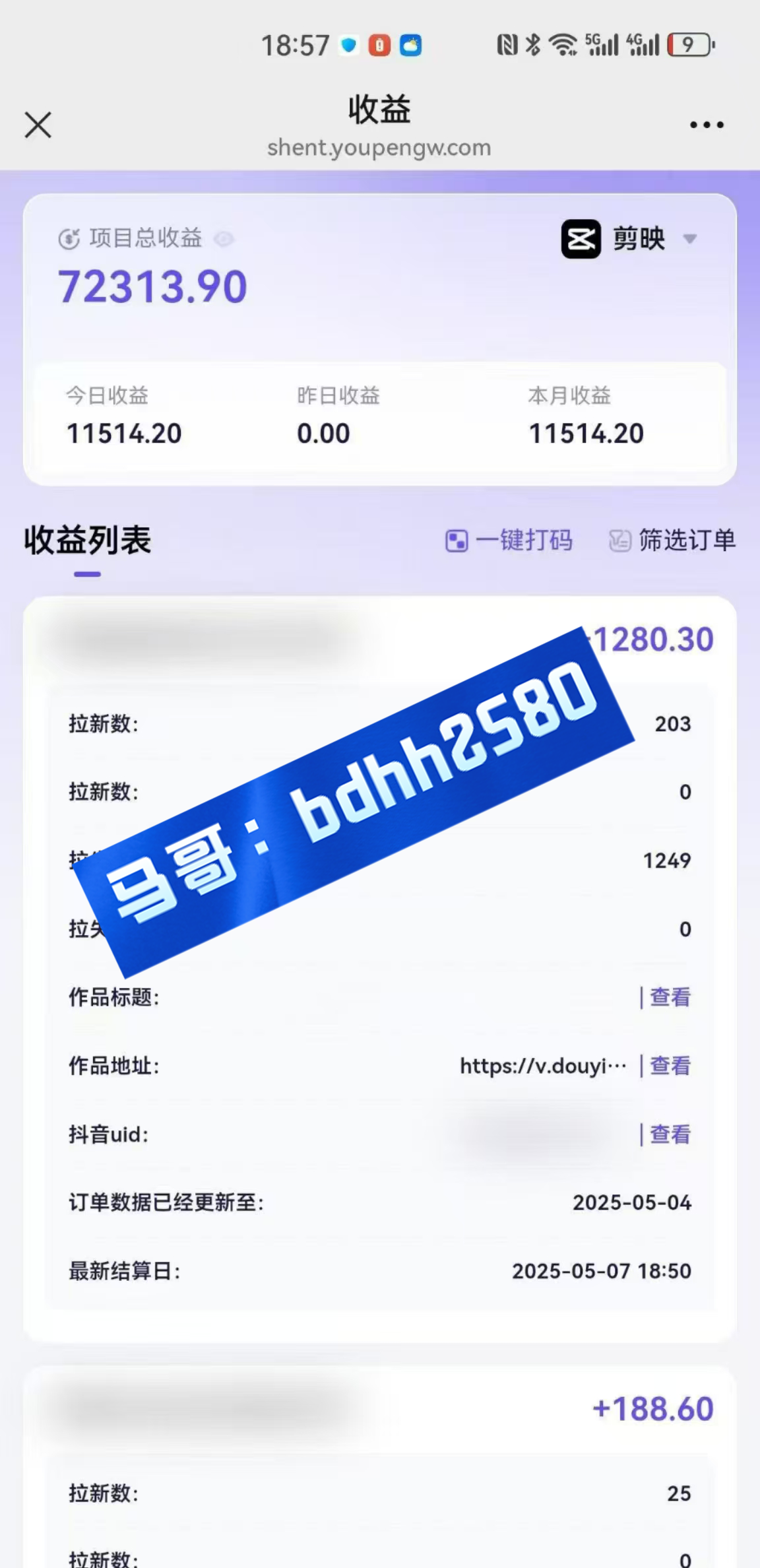View the 作品地址 link via 查看
Screen dimensions: 760x1568
(670, 1066)
